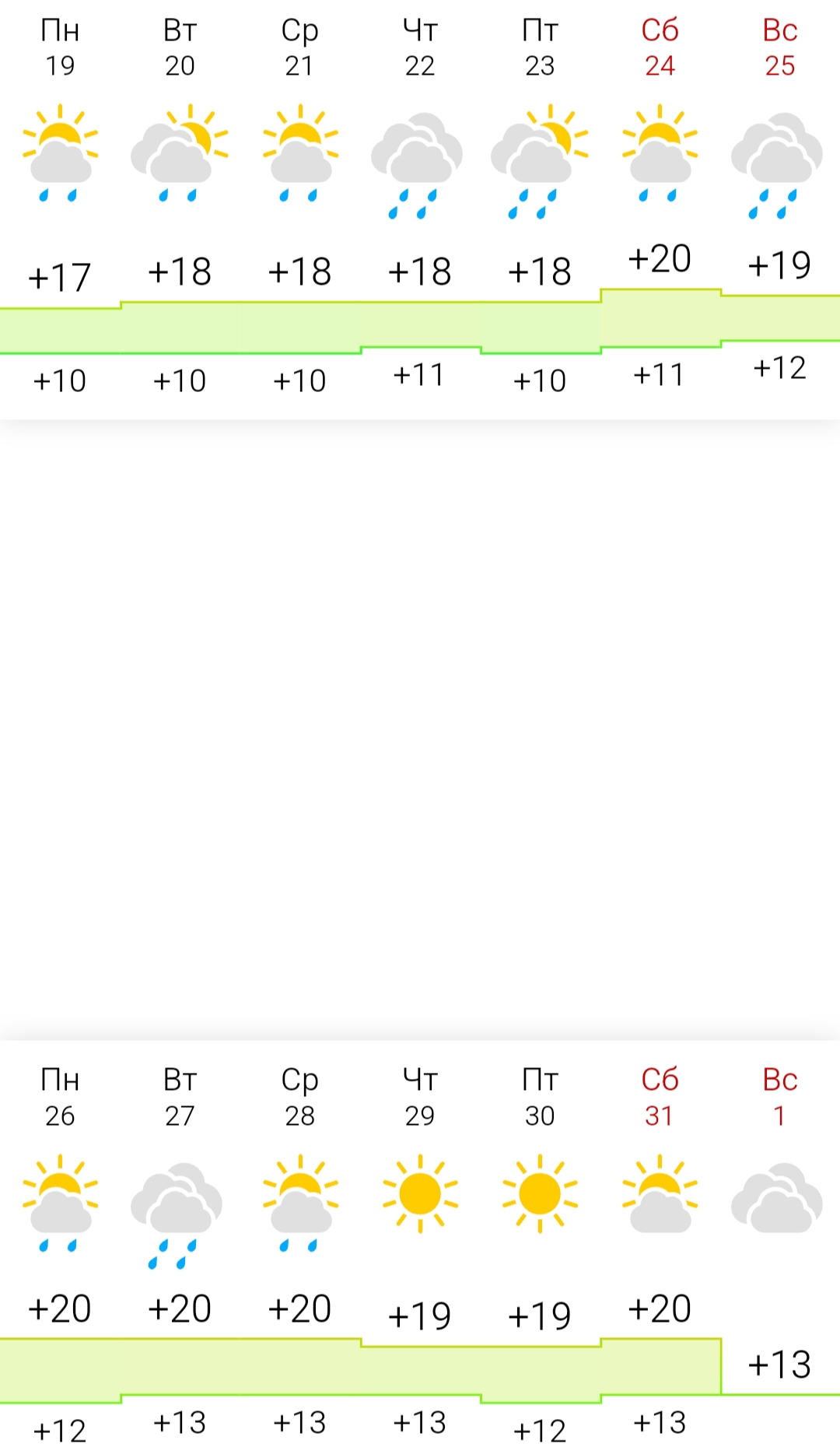
Task: Select the Friday 23 forecast
Action: coord(540,210)
